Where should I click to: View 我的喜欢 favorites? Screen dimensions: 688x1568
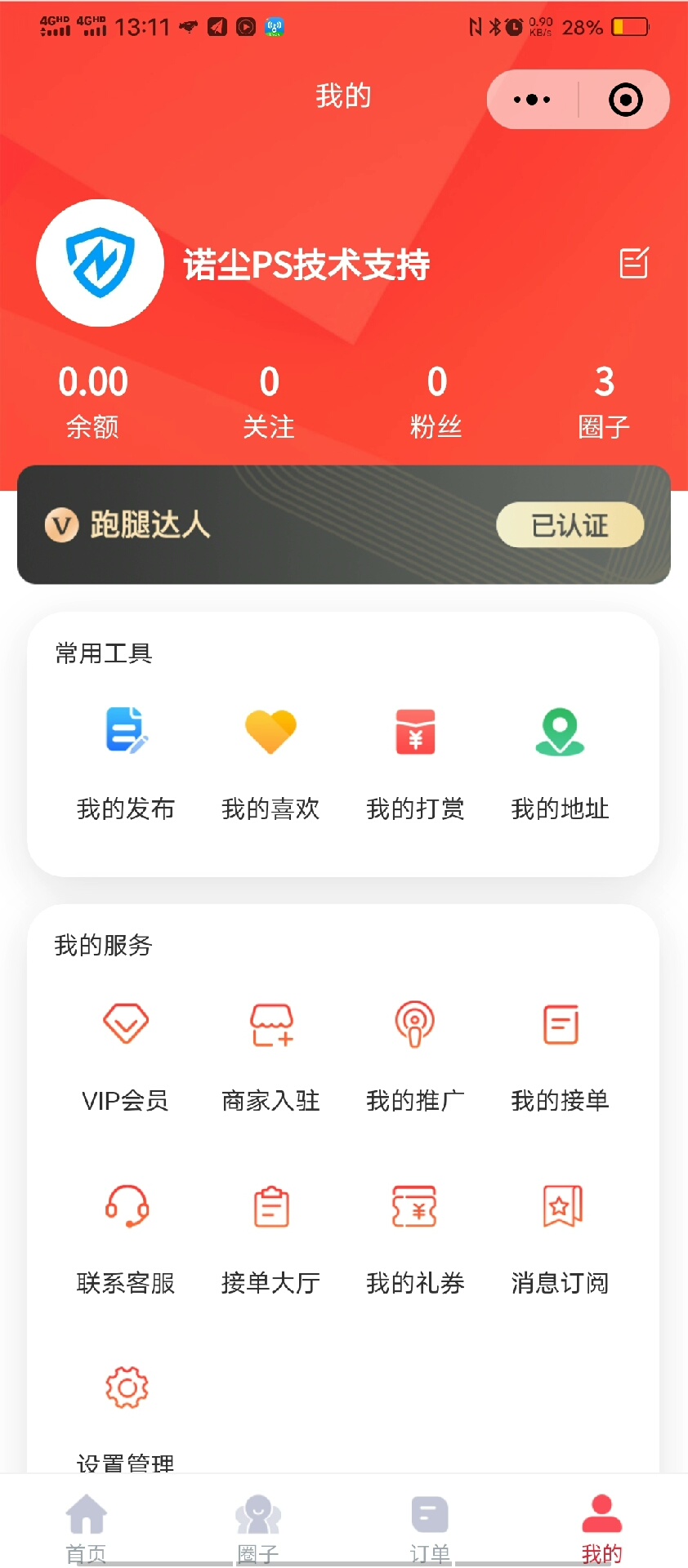pos(270,761)
